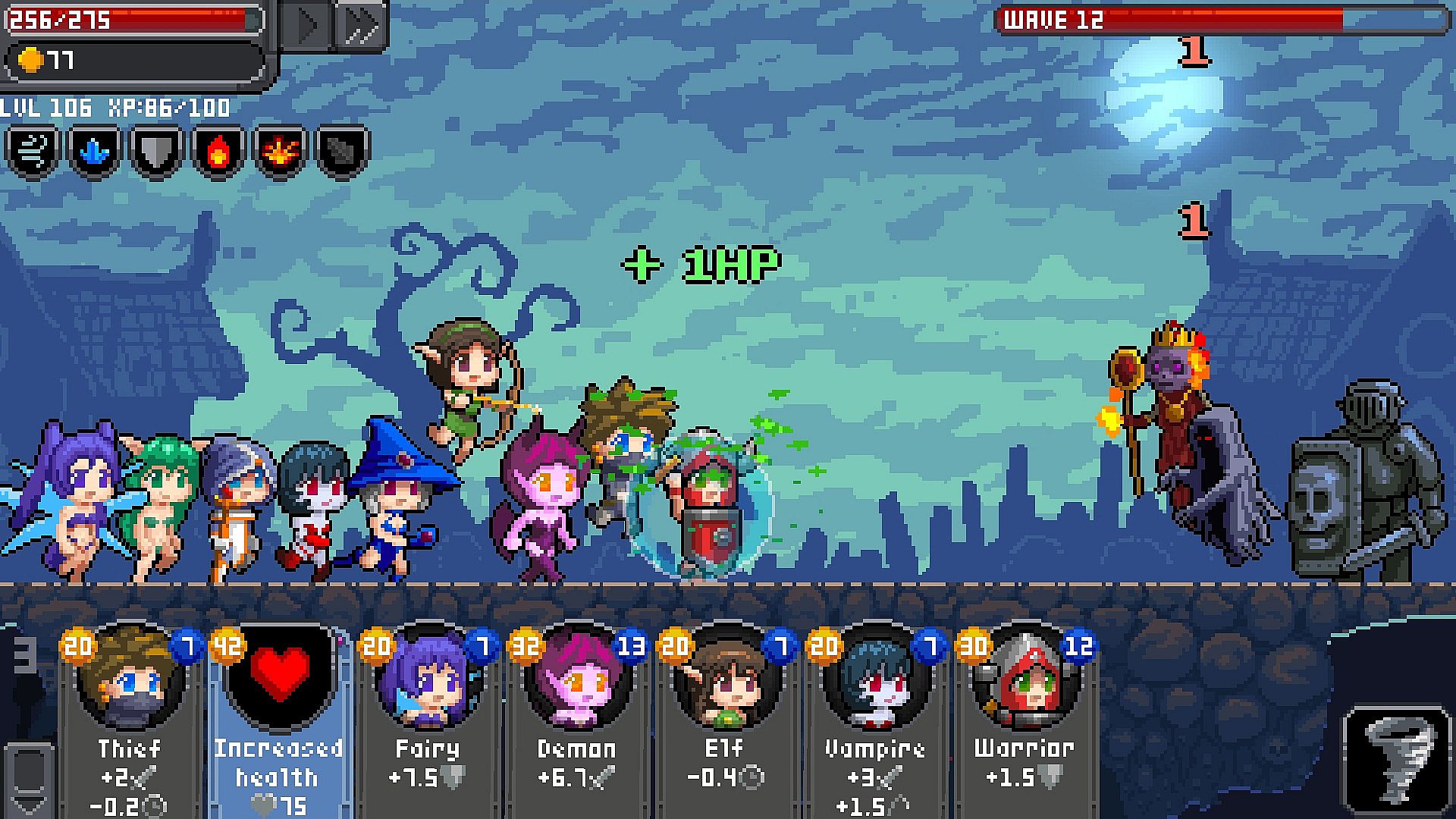
Task: Tap the card deck scroll arrow
Action: click(x=29, y=781)
